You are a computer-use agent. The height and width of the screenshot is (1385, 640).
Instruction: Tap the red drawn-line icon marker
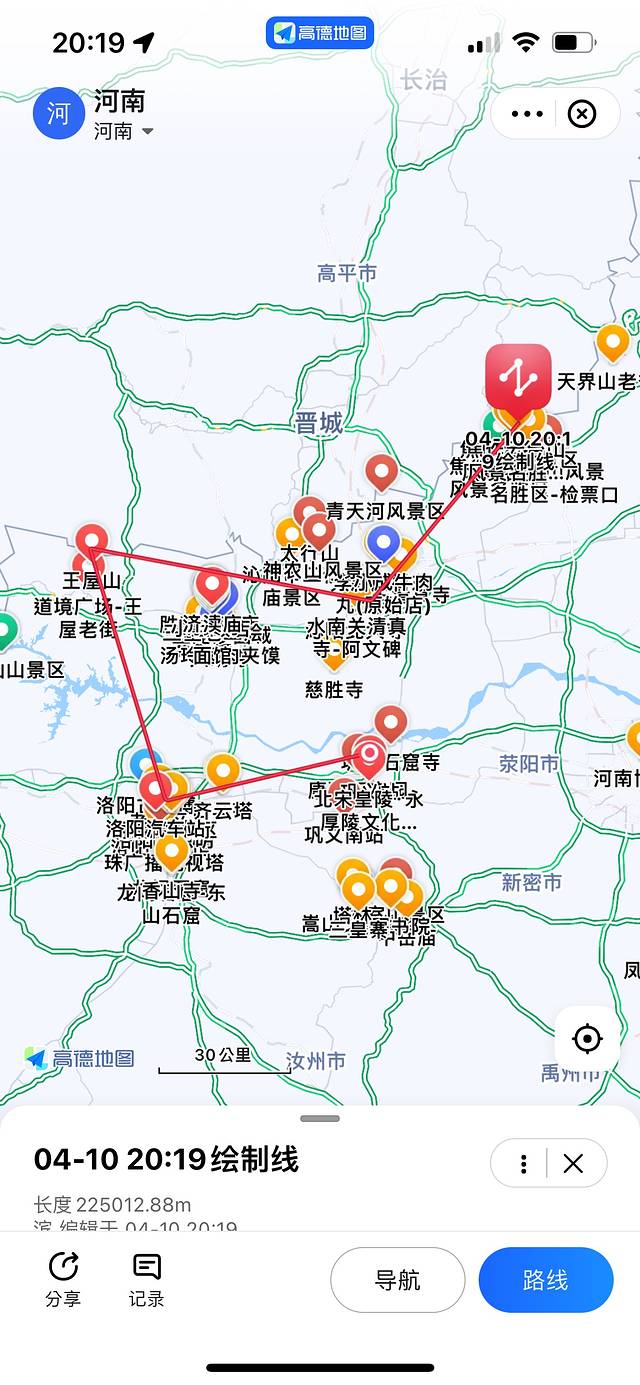pyautogui.click(x=518, y=377)
